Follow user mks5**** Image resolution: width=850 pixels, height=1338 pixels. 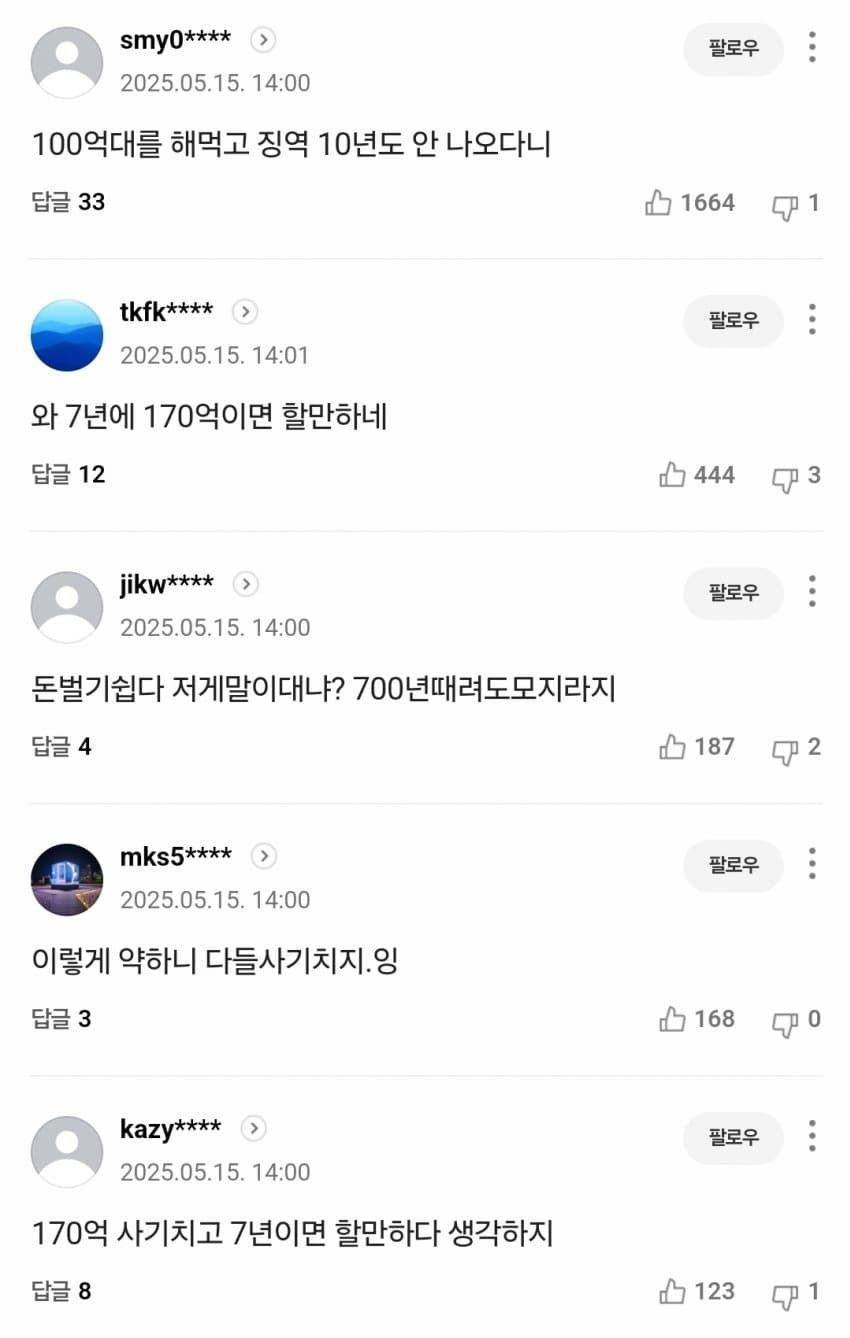point(733,865)
